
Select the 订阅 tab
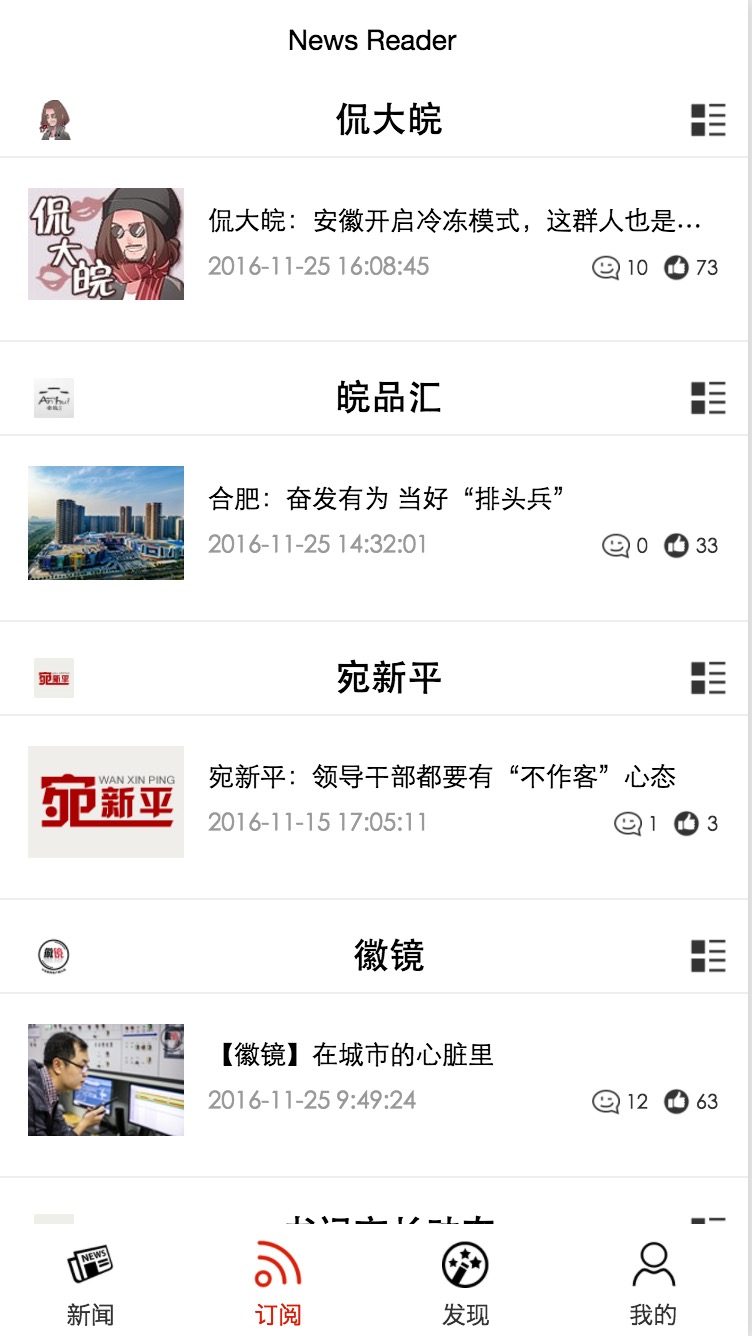click(x=278, y=1284)
